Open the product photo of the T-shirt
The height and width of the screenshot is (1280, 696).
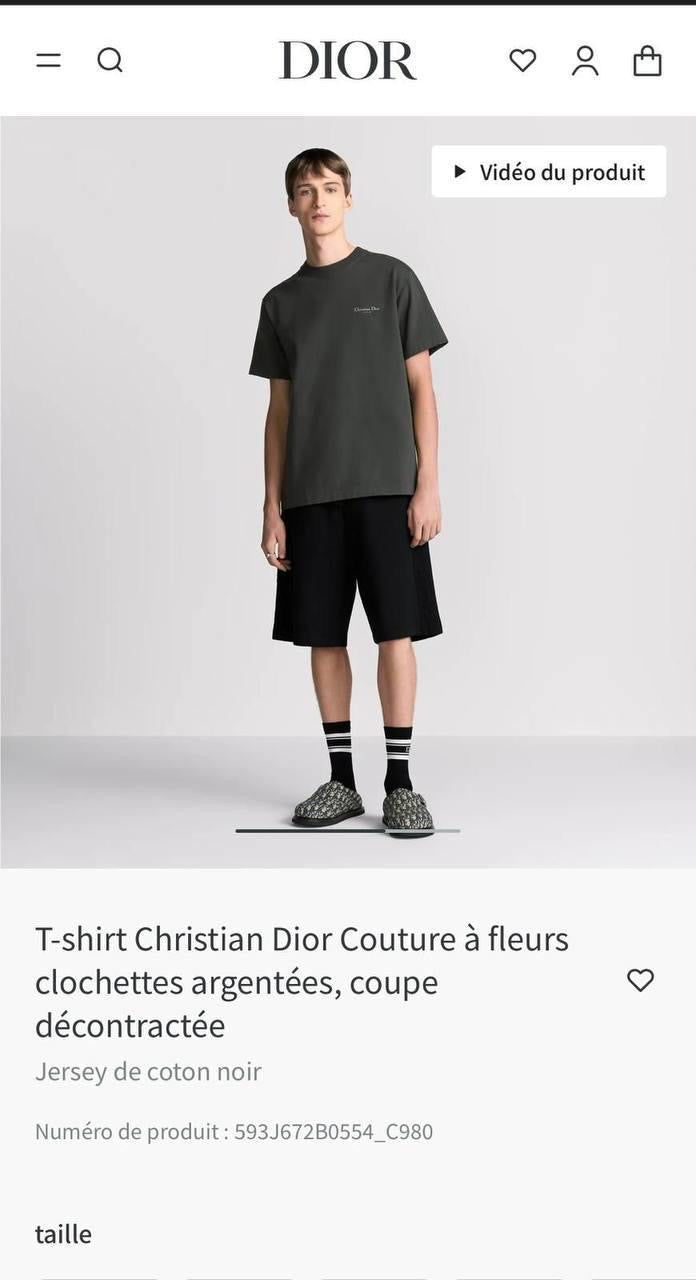coord(348,492)
